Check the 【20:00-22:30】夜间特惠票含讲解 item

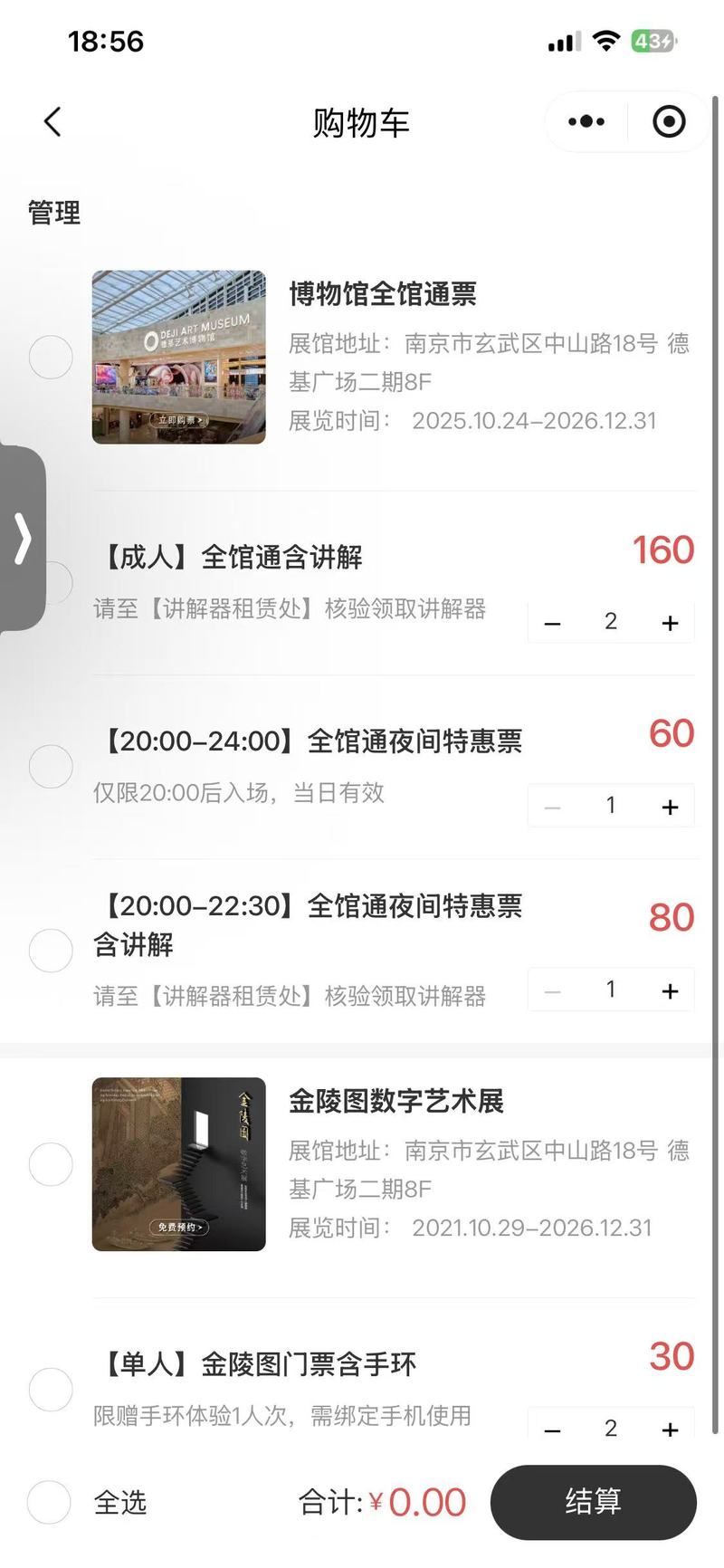(x=51, y=951)
